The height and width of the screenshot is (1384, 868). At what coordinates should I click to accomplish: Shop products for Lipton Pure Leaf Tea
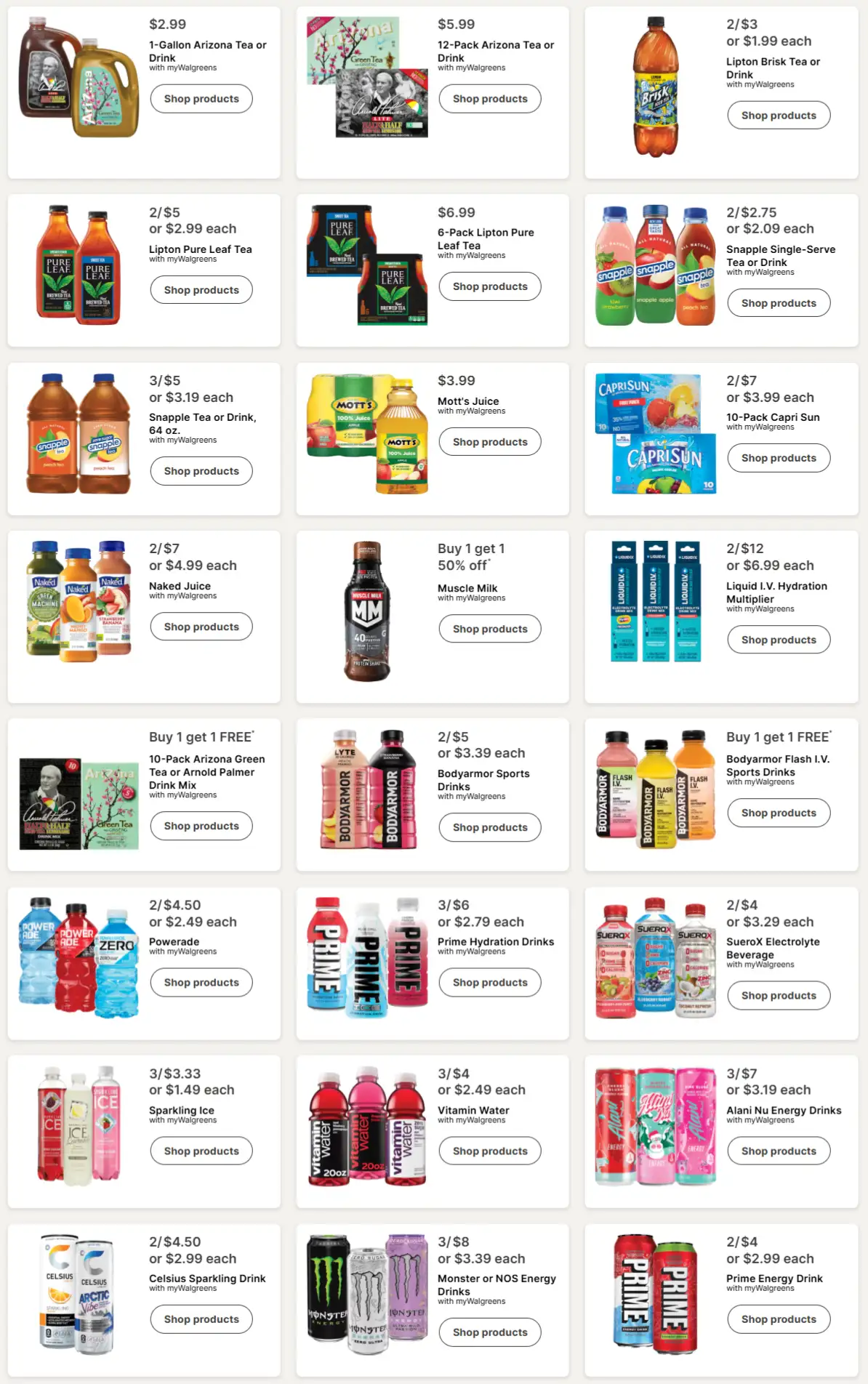coord(201,290)
